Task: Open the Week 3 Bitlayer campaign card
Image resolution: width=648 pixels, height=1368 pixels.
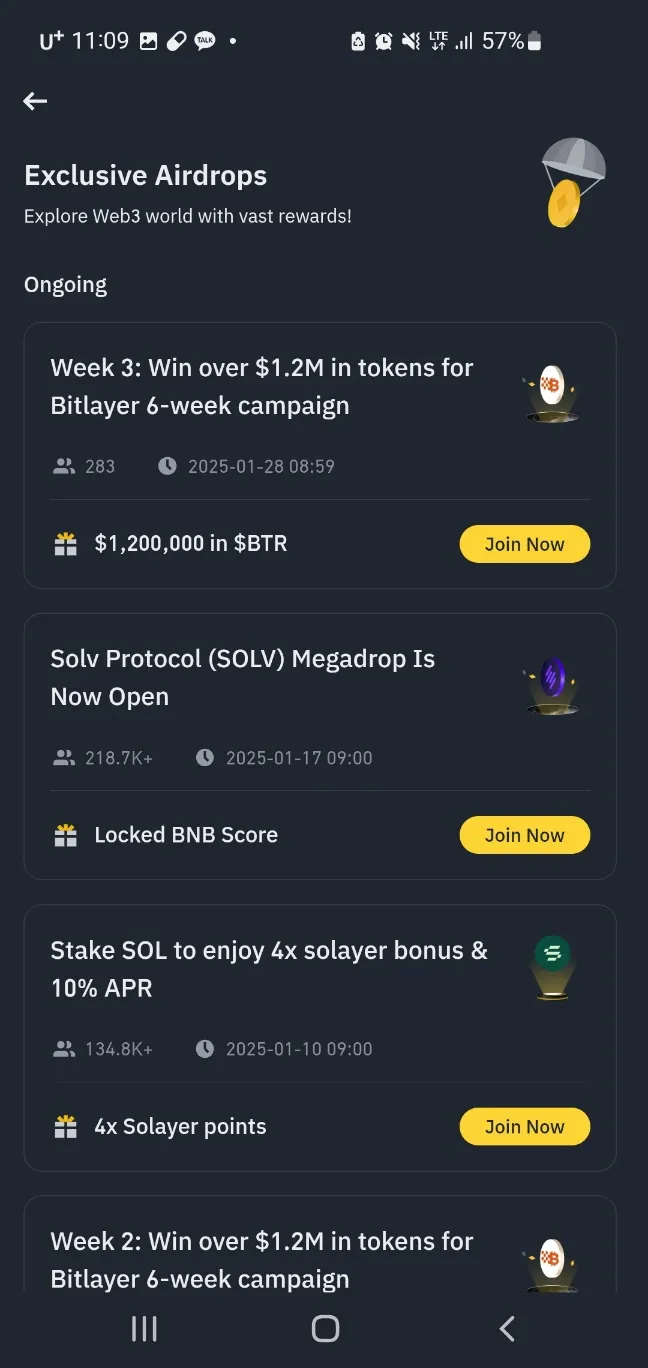Action: 262,387
